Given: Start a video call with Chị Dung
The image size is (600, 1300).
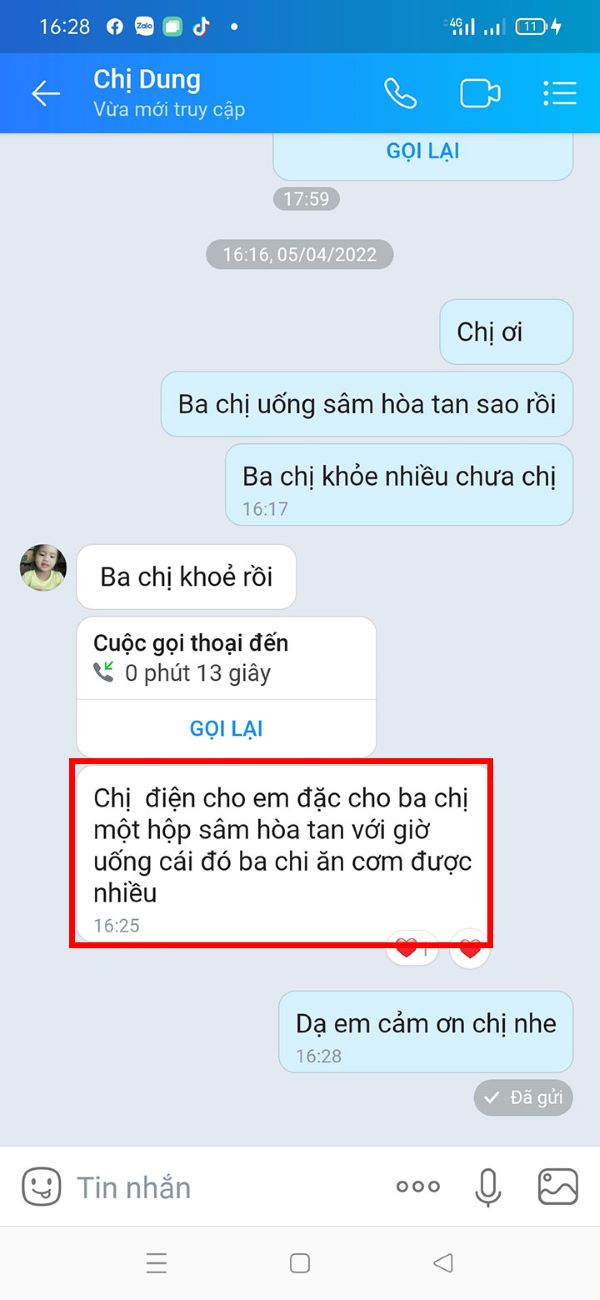Looking at the screenshot, I should [x=480, y=93].
